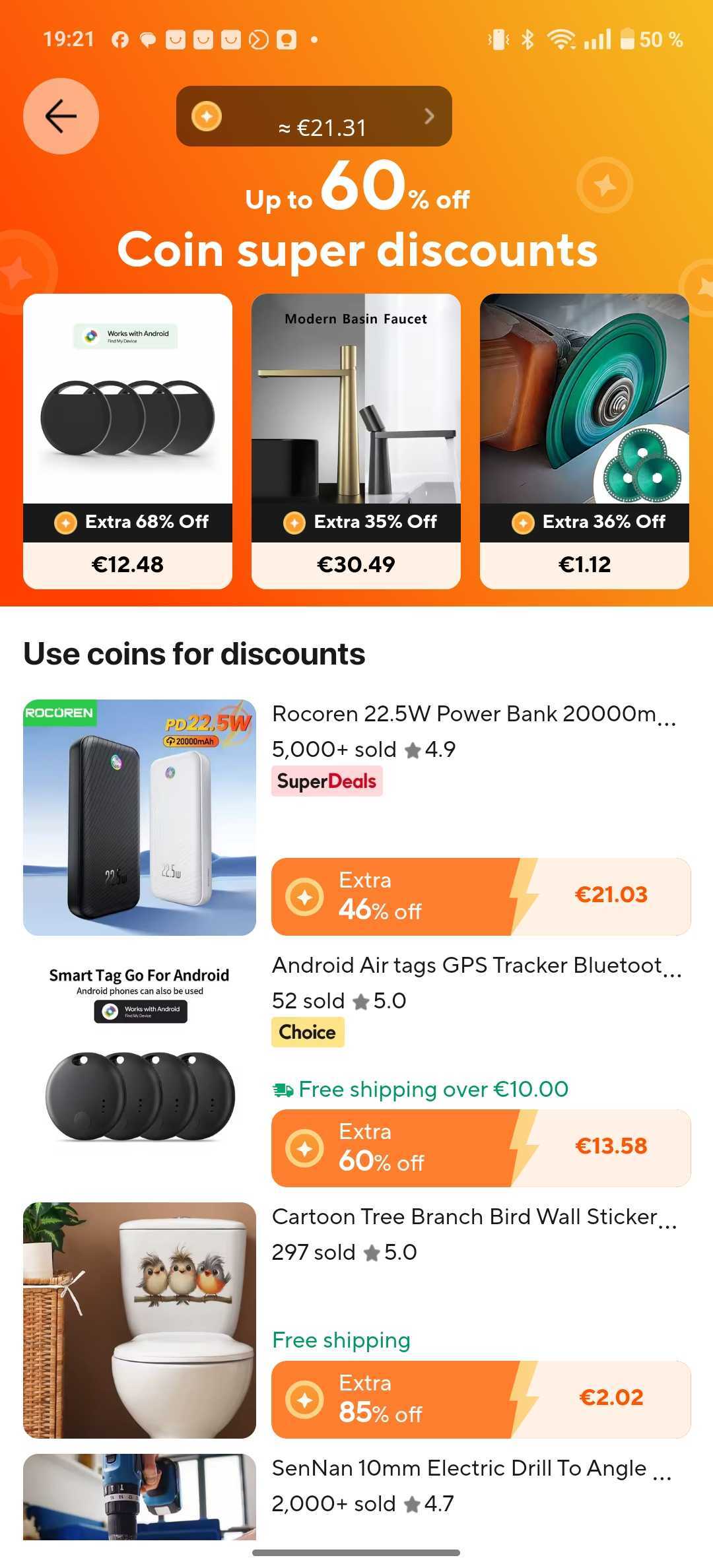This screenshot has width=713, height=1568.
Task: Claim Extra 46% off at €21.03
Action: pyautogui.click(x=481, y=896)
